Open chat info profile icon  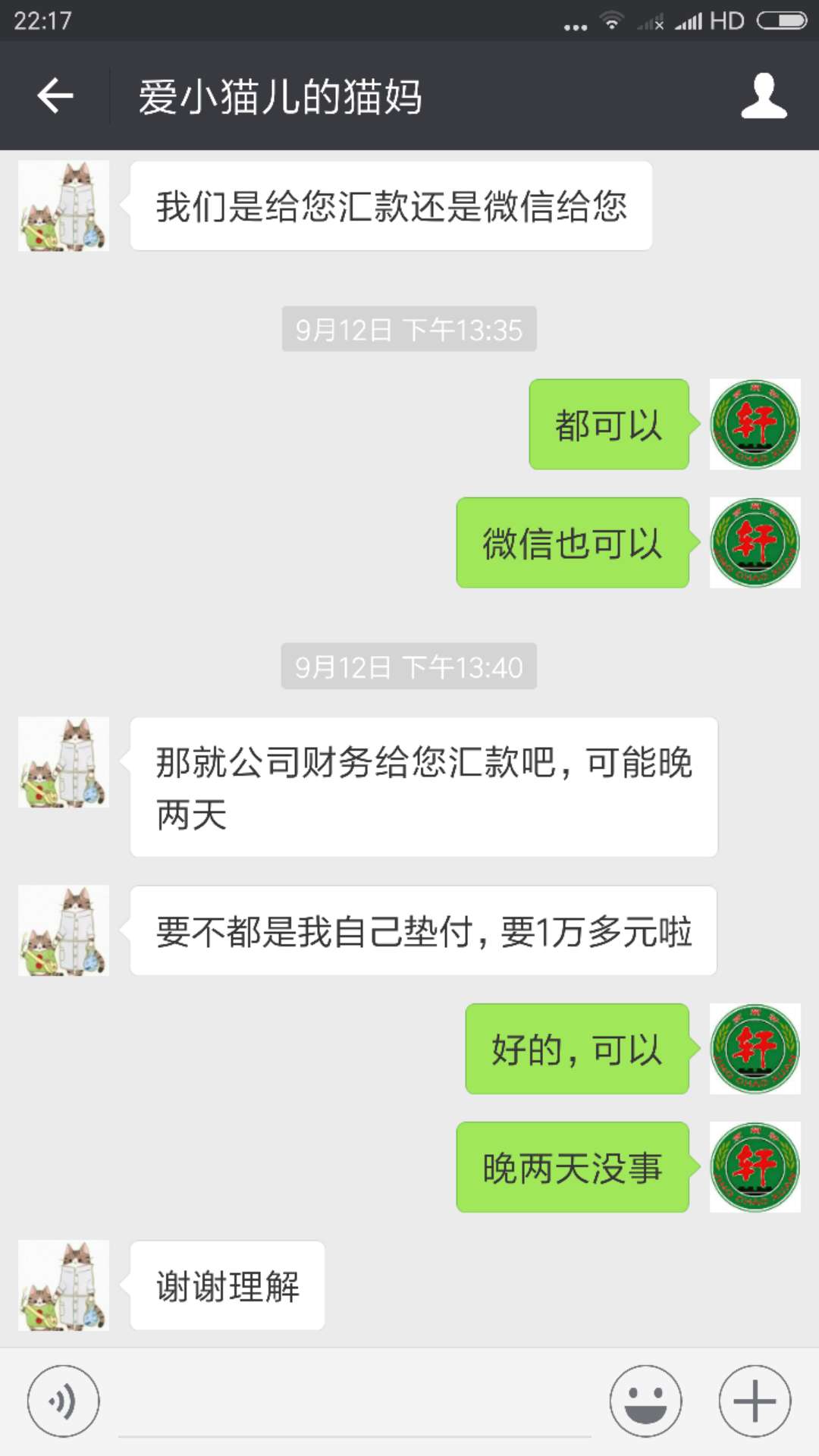coord(764,96)
